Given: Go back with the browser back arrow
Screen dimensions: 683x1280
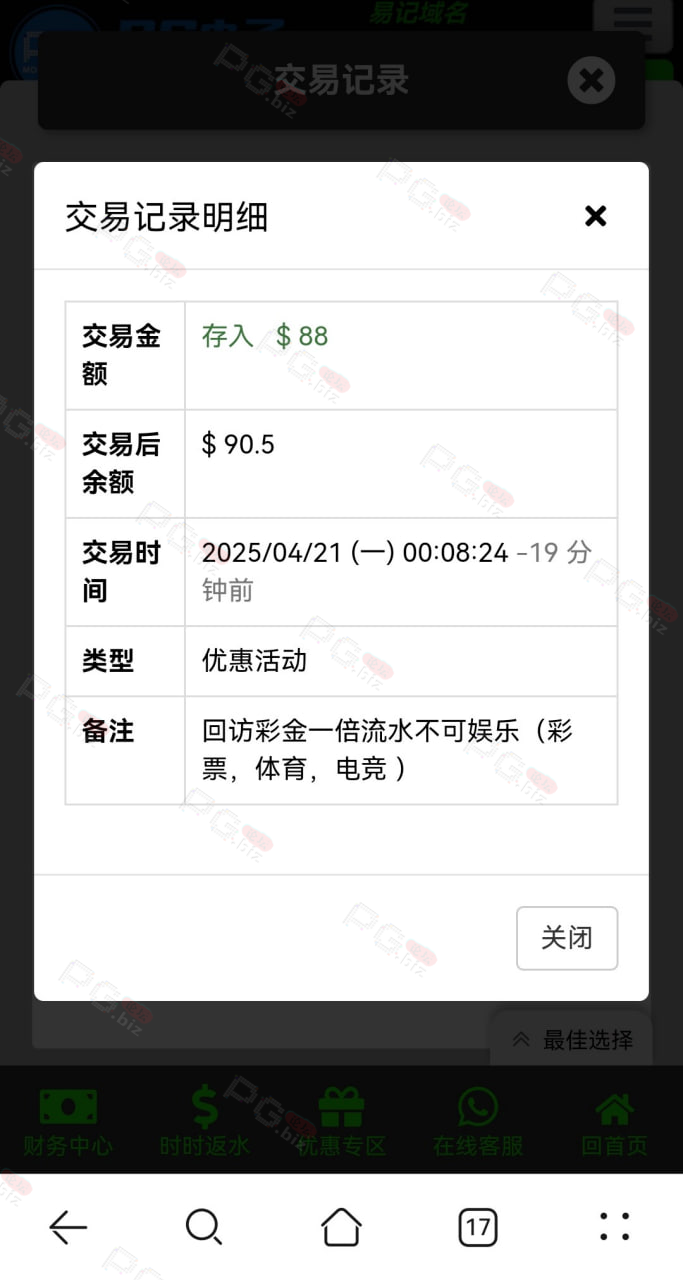Looking at the screenshot, I should click(x=68, y=1227).
